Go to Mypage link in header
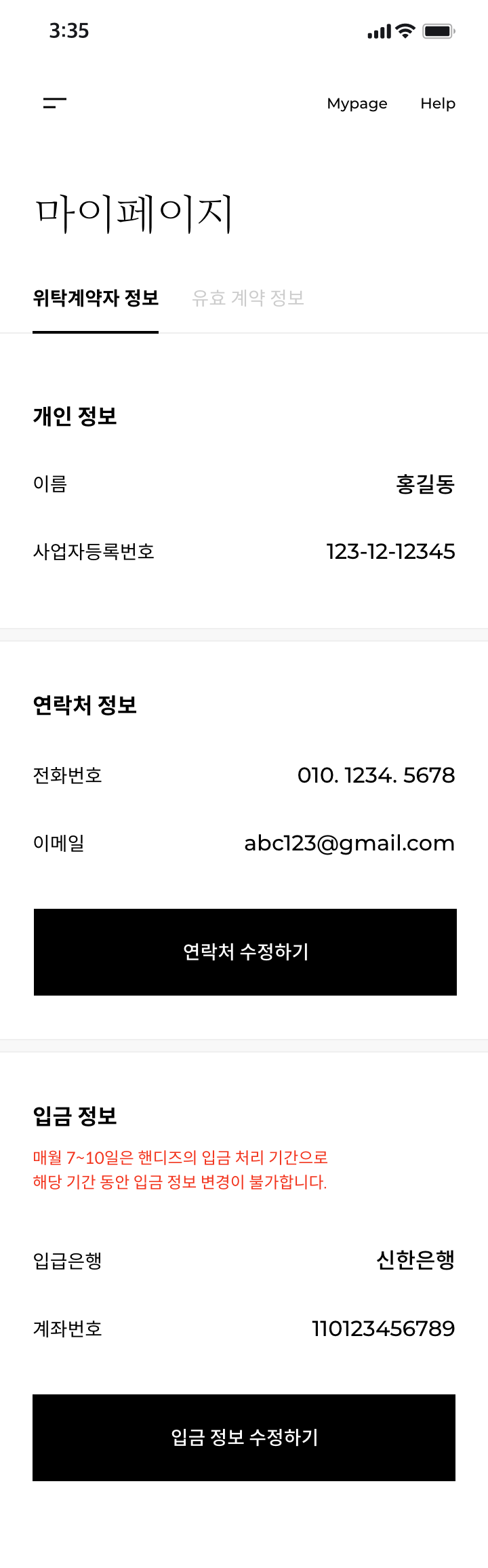Image resolution: width=488 pixels, height=1568 pixels. point(357,104)
